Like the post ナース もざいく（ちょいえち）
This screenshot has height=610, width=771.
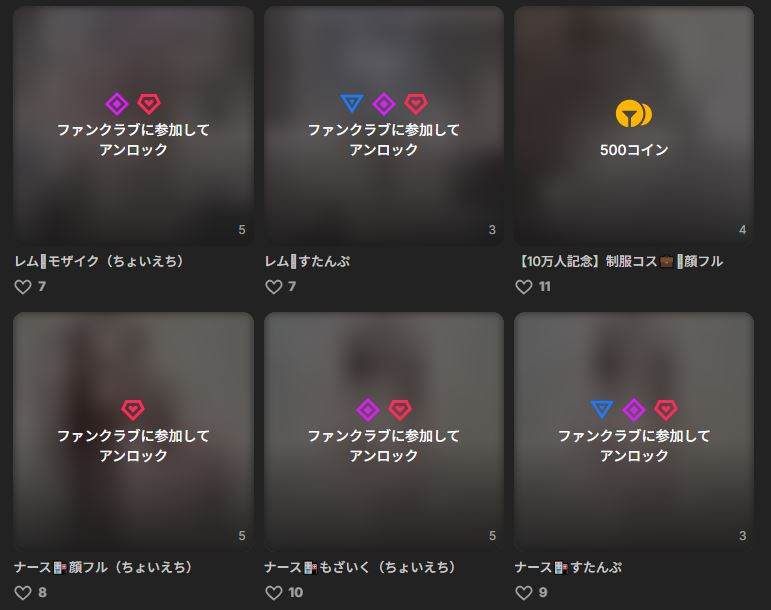(273, 593)
